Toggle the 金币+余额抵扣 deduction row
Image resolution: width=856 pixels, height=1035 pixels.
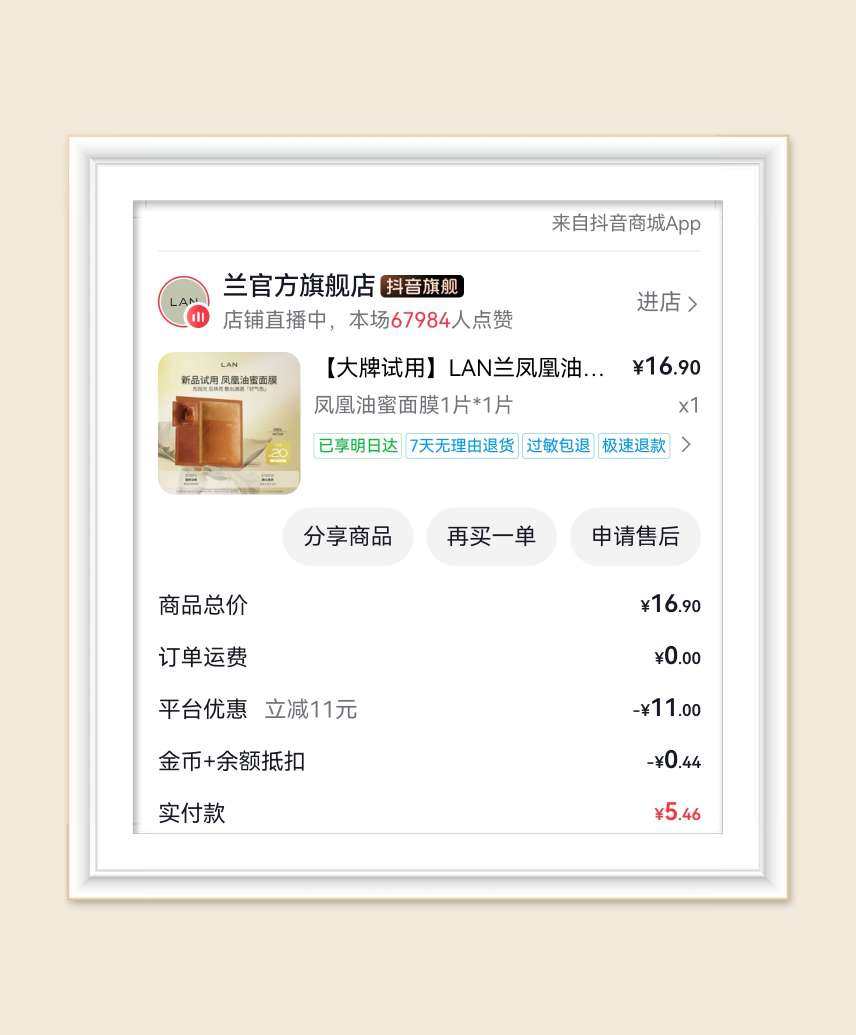[x=233, y=761]
